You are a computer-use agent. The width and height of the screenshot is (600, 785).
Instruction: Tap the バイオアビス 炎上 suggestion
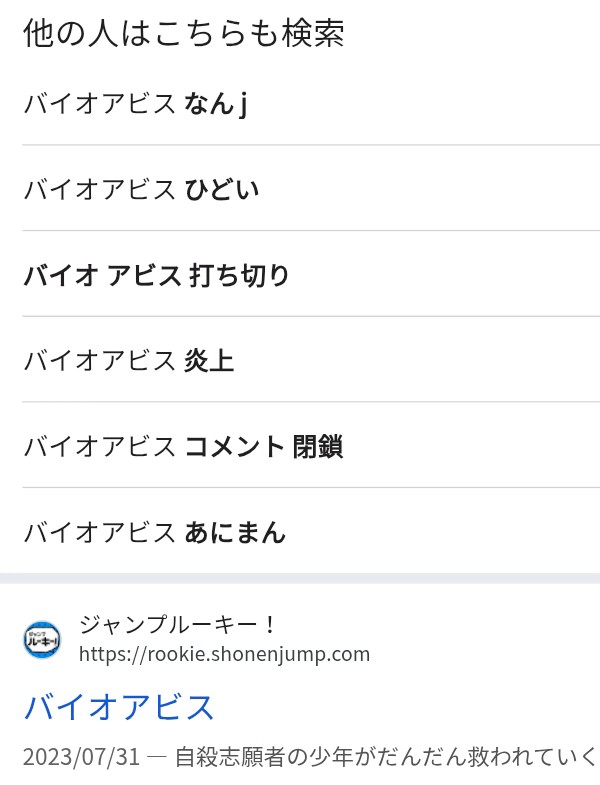tap(129, 360)
